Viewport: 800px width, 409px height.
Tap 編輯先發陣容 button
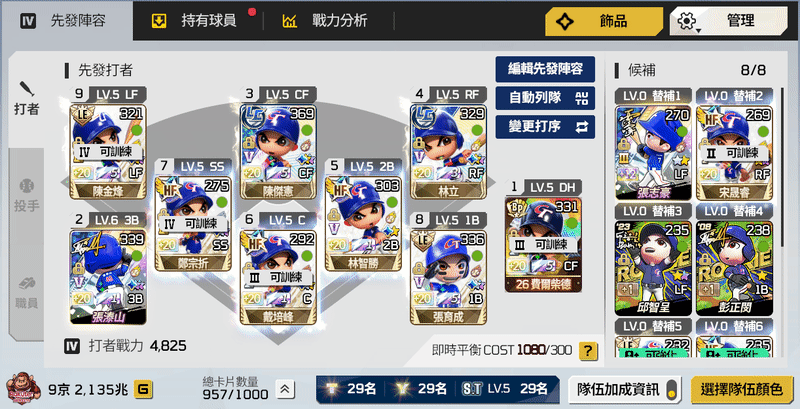(545, 69)
